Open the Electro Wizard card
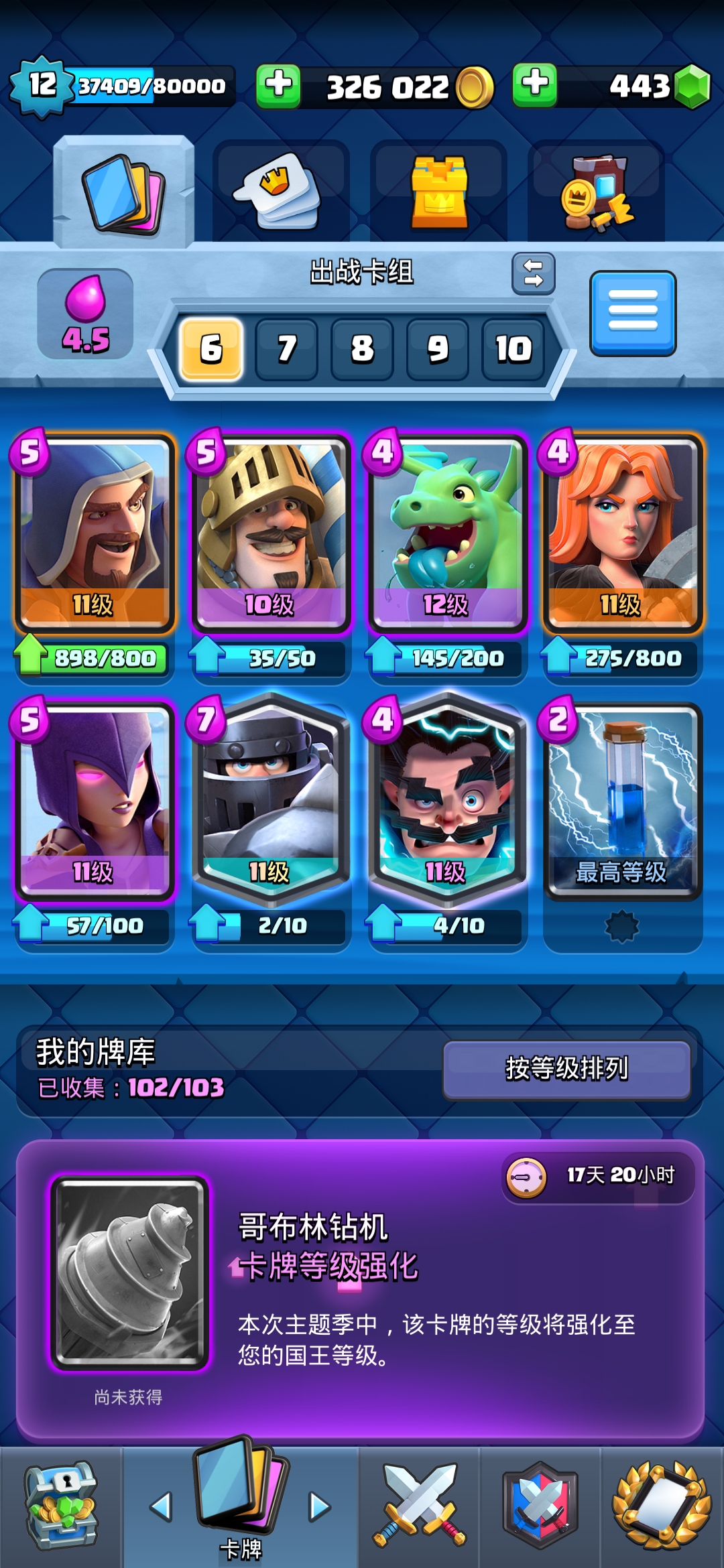Screen dimensions: 724x1568 [447, 797]
